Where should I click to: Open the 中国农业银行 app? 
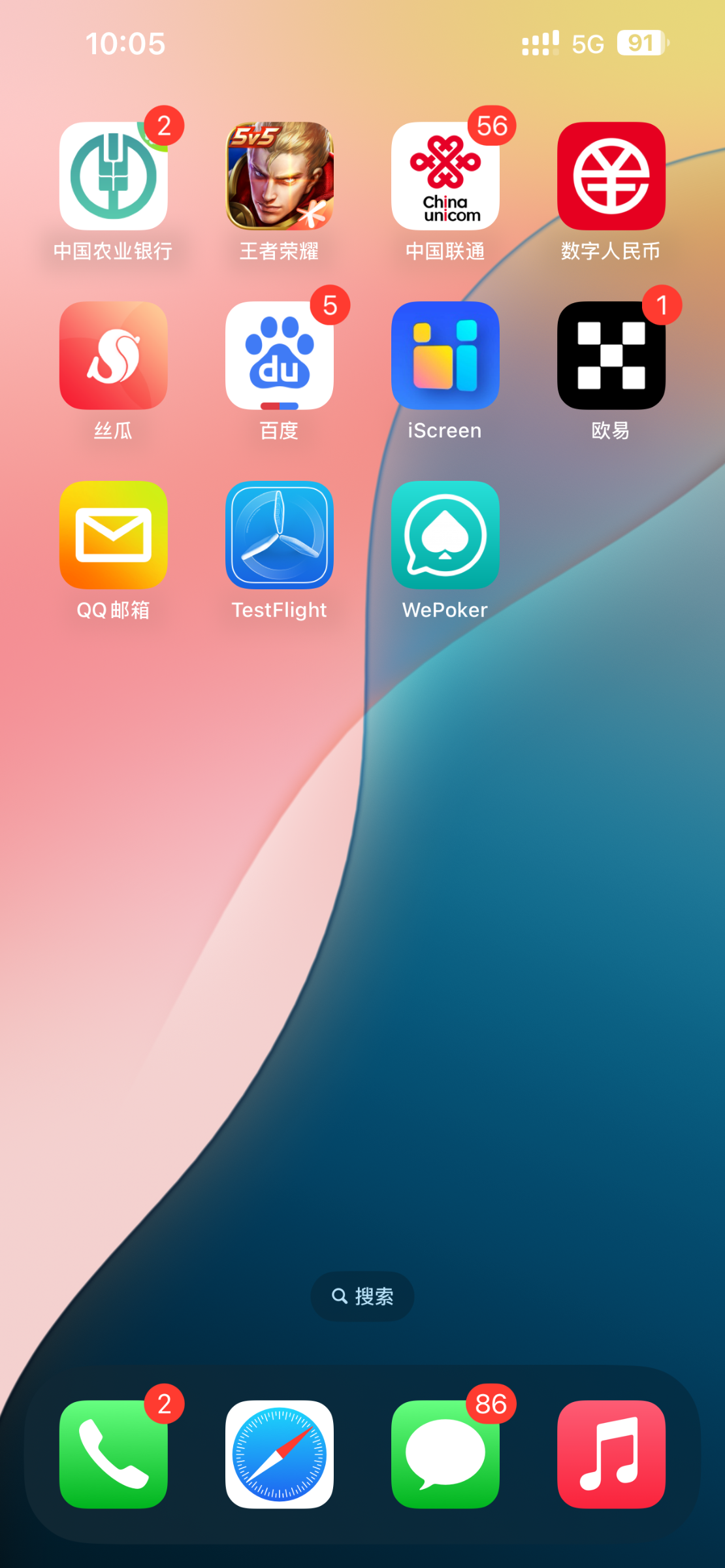coord(114,176)
